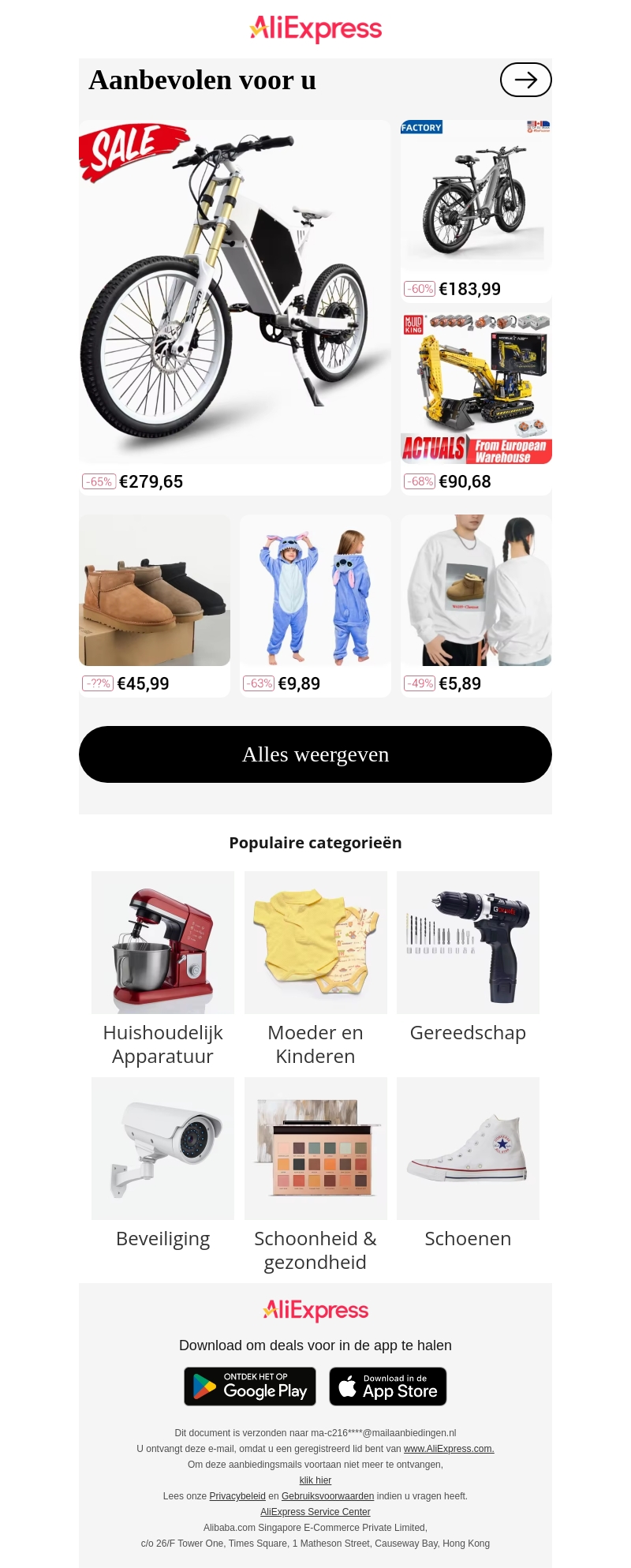Follow the www.AliExpress.com link
Viewport: 631px width, 1568px height.
point(448,1449)
